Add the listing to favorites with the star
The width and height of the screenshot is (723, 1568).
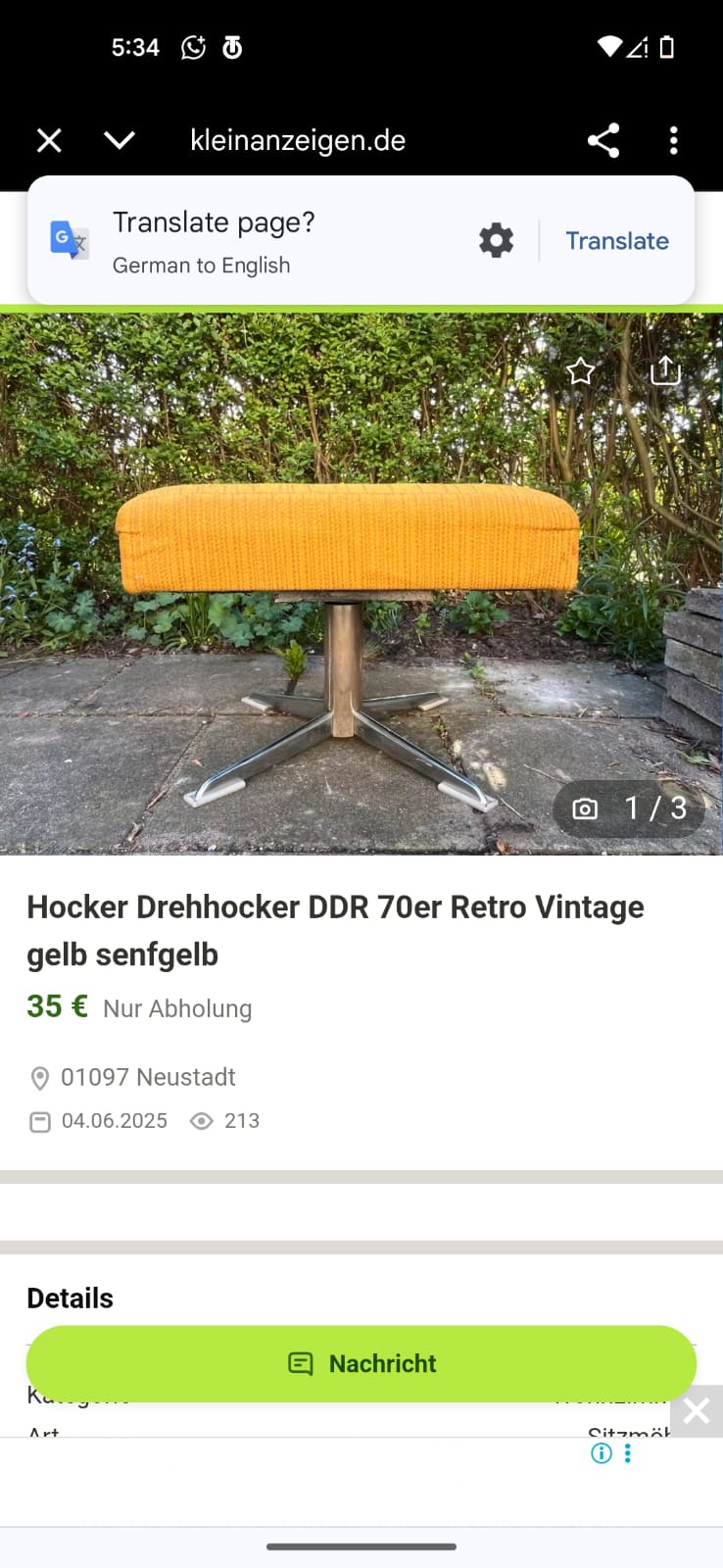(x=581, y=371)
